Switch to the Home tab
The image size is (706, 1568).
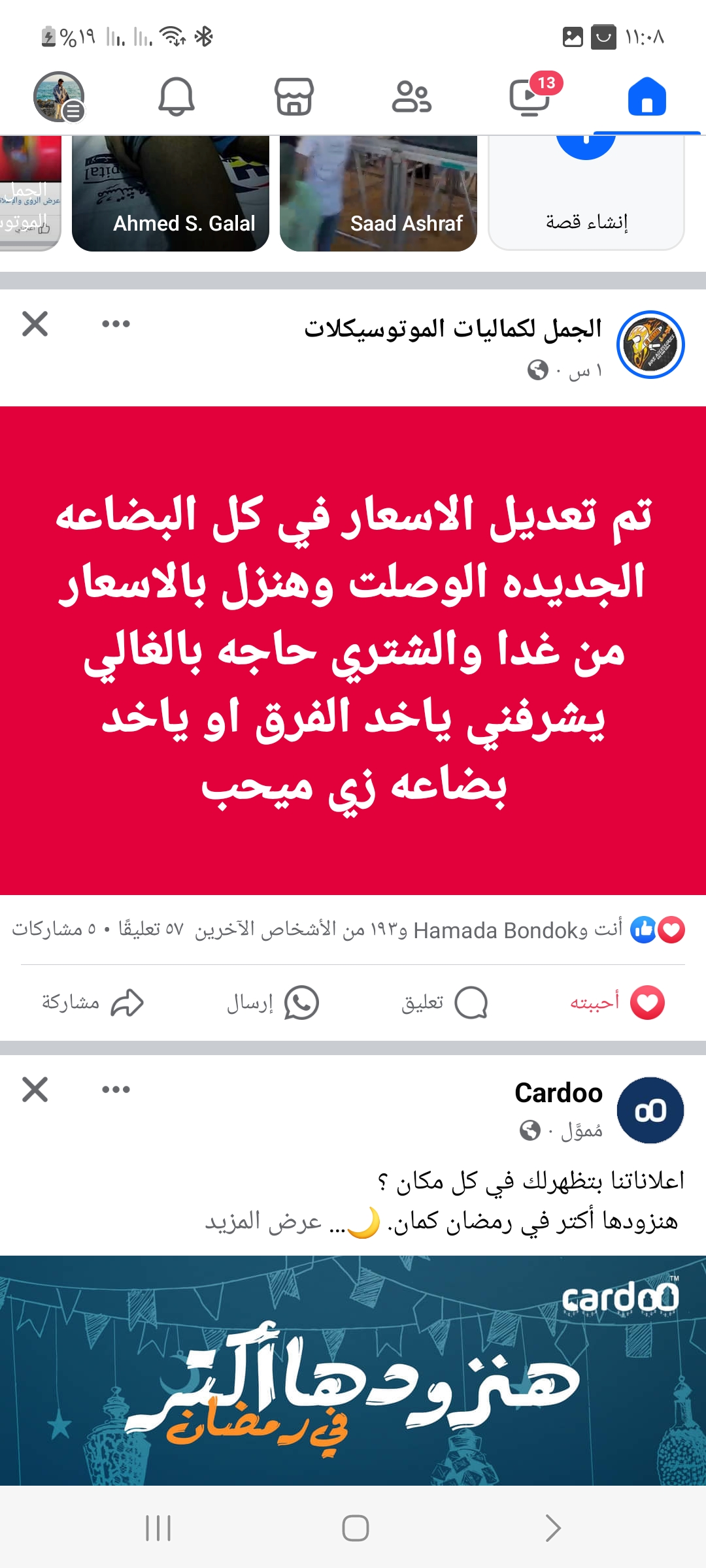pos(647,97)
